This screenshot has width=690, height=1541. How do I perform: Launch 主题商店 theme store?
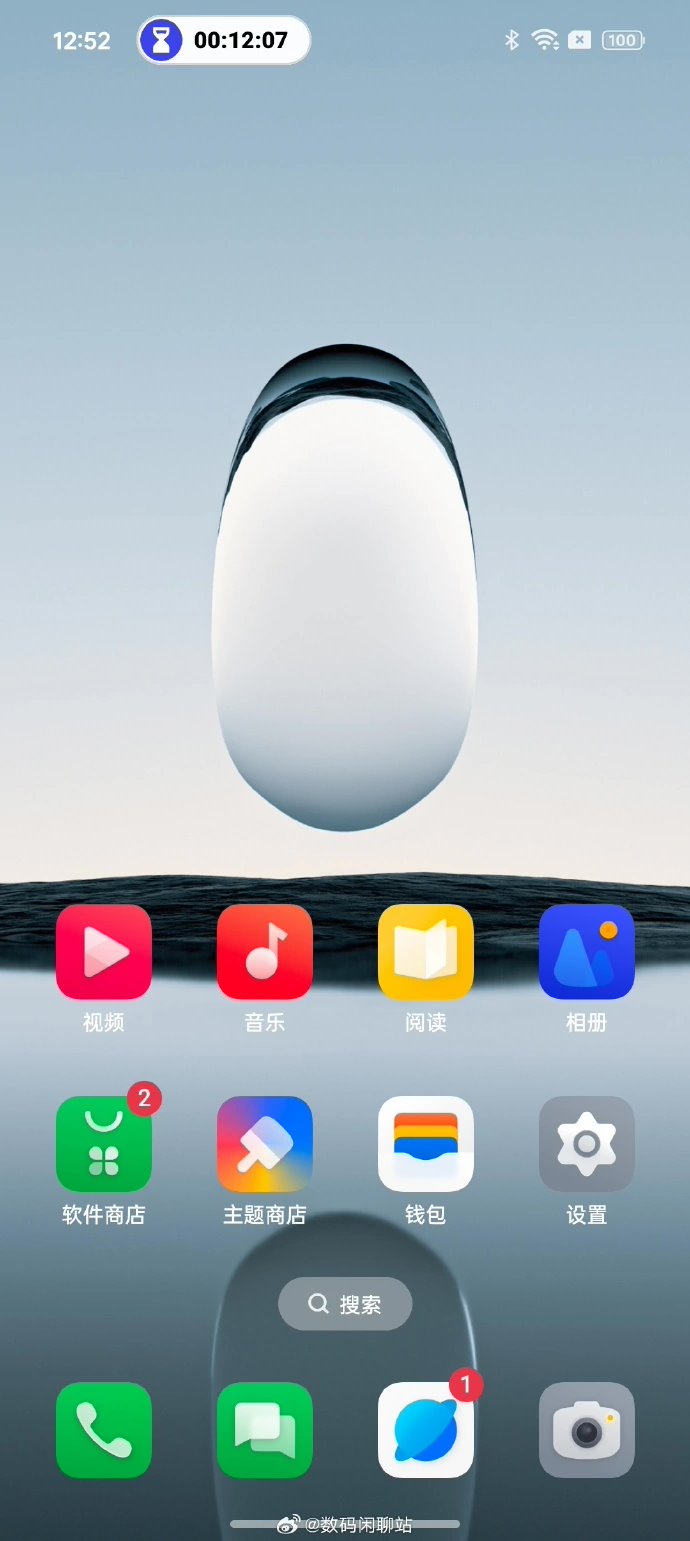tap(265, 1144)
